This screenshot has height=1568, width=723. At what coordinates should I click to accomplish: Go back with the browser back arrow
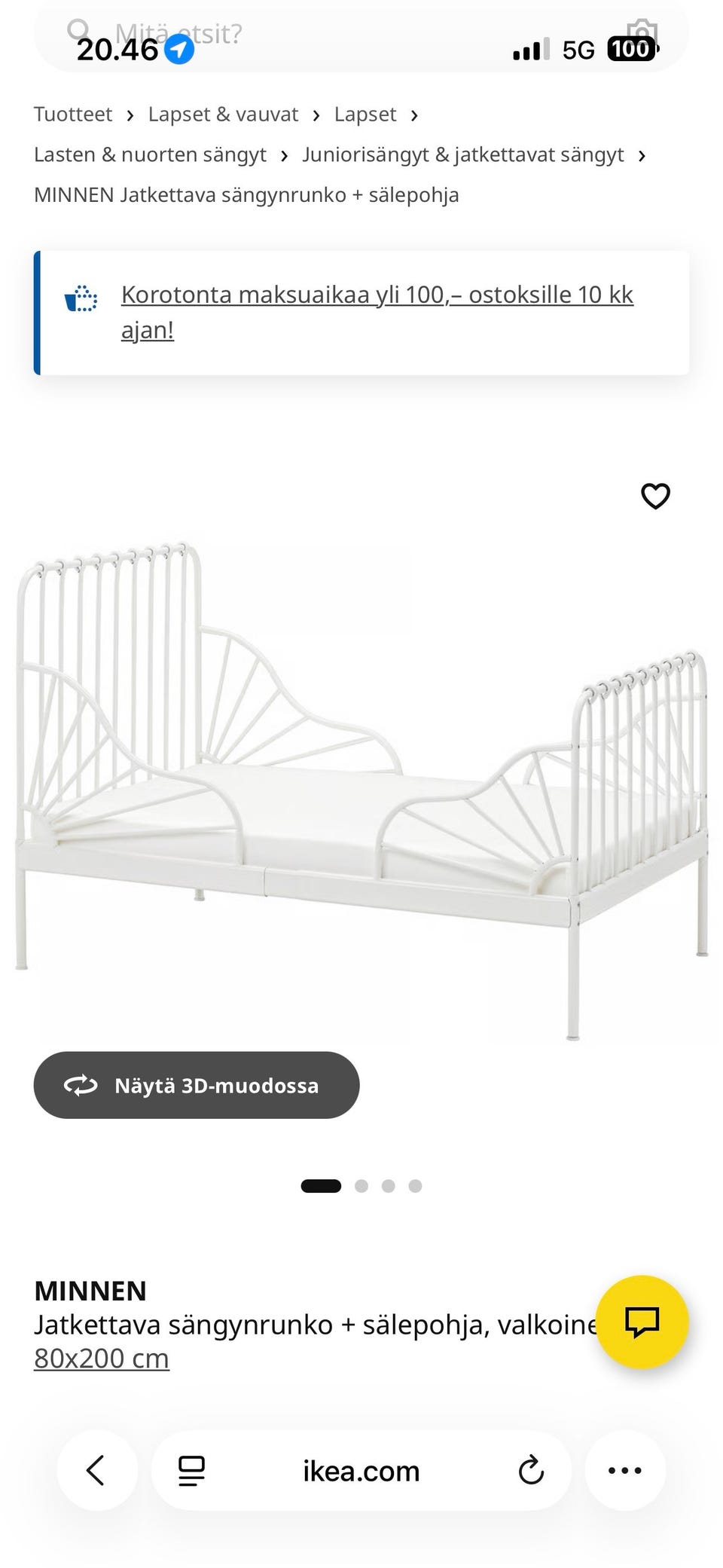tap(96, 1470)
